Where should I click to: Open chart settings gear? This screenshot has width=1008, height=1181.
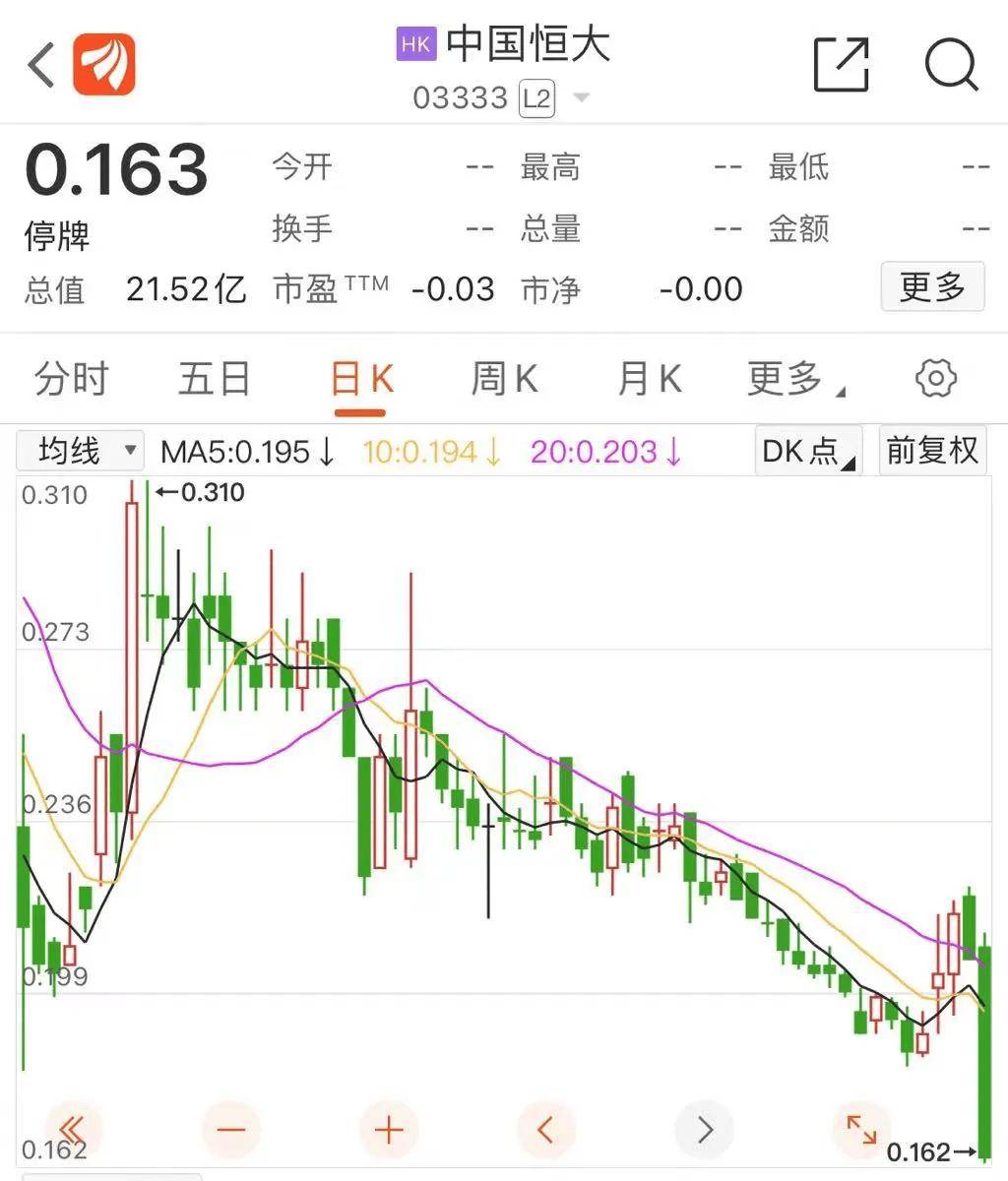tap(935, 379)
